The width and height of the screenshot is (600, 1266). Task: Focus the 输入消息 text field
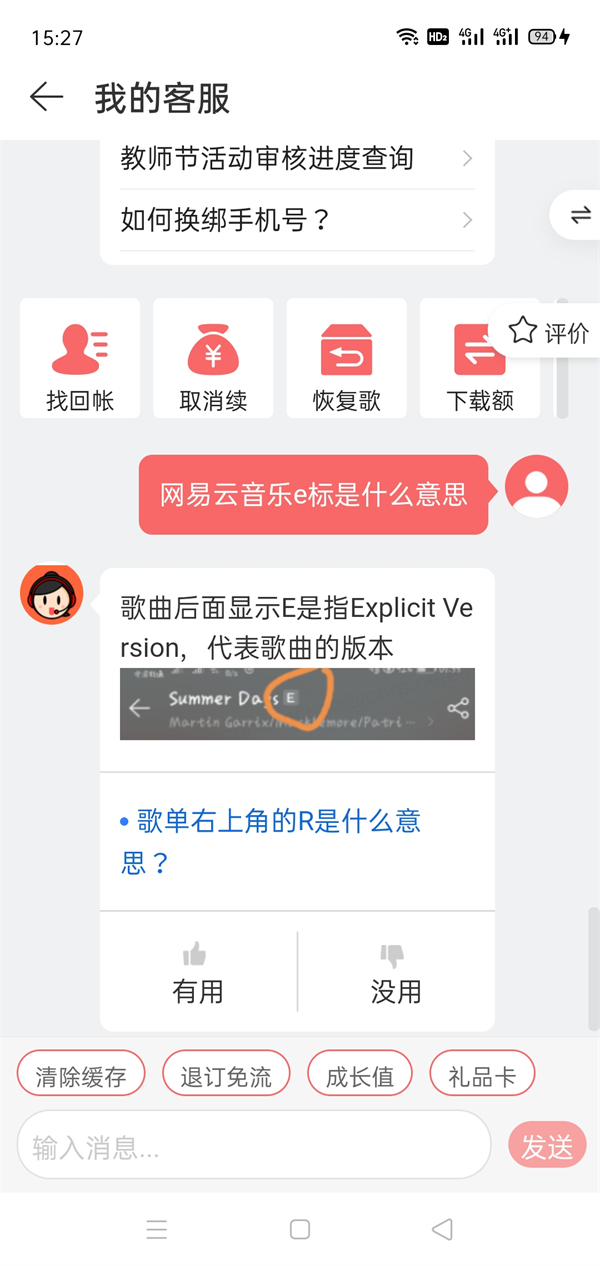[x=254, y=1147]
